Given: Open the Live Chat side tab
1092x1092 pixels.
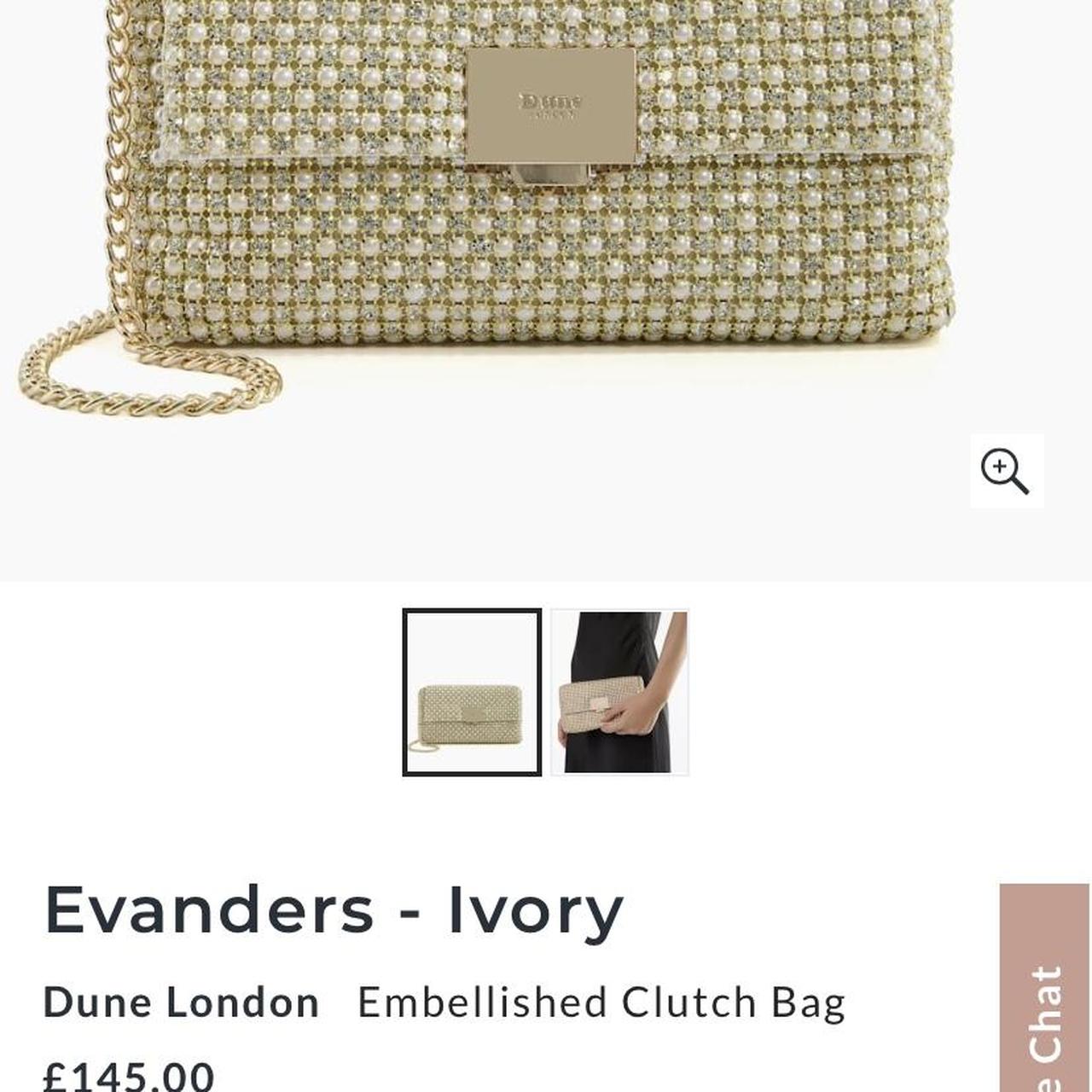Looking at the screenshot, I should click(x=1045, y=990).
